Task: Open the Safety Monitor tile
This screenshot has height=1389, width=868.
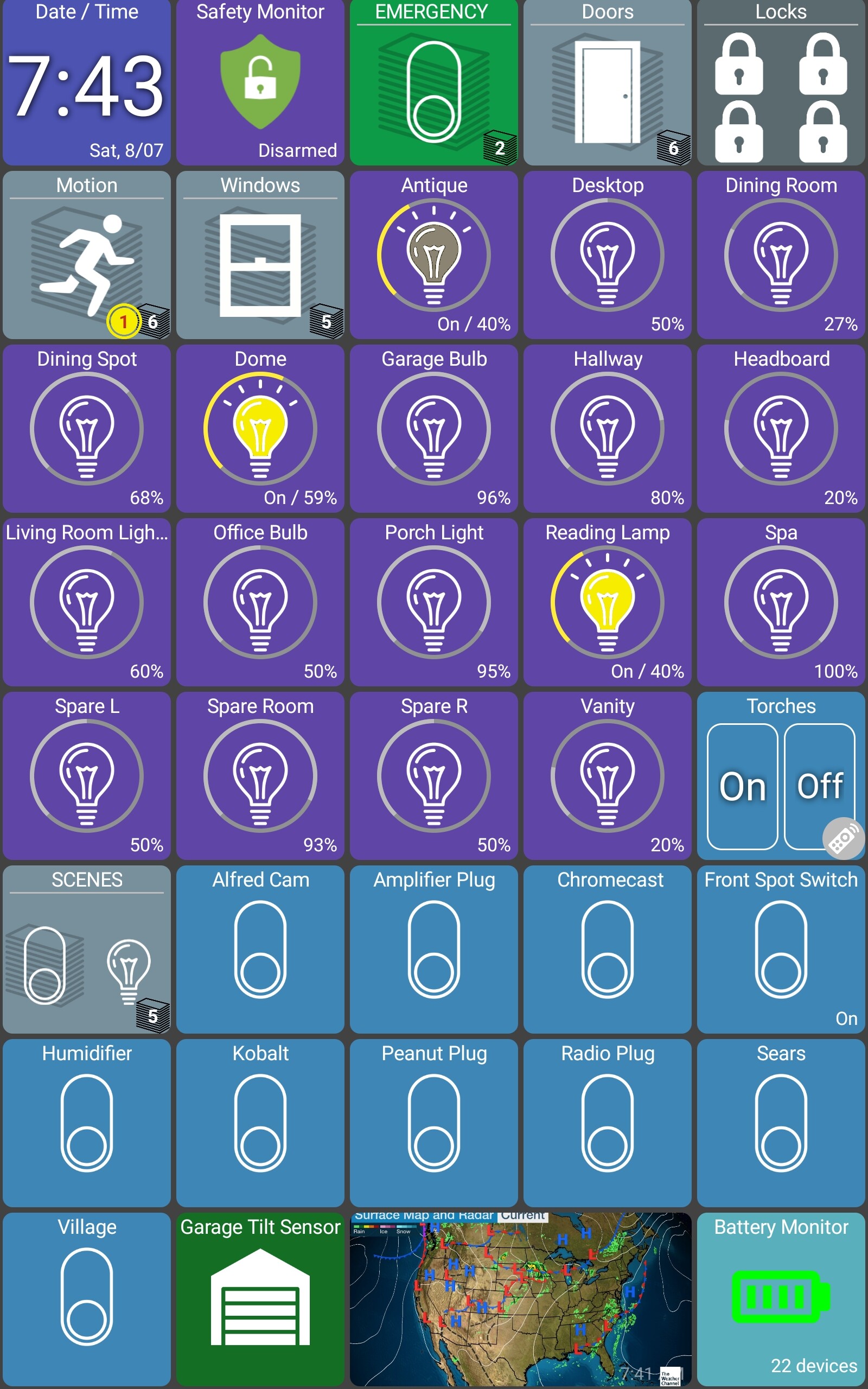Action: [x=260, y=82]
